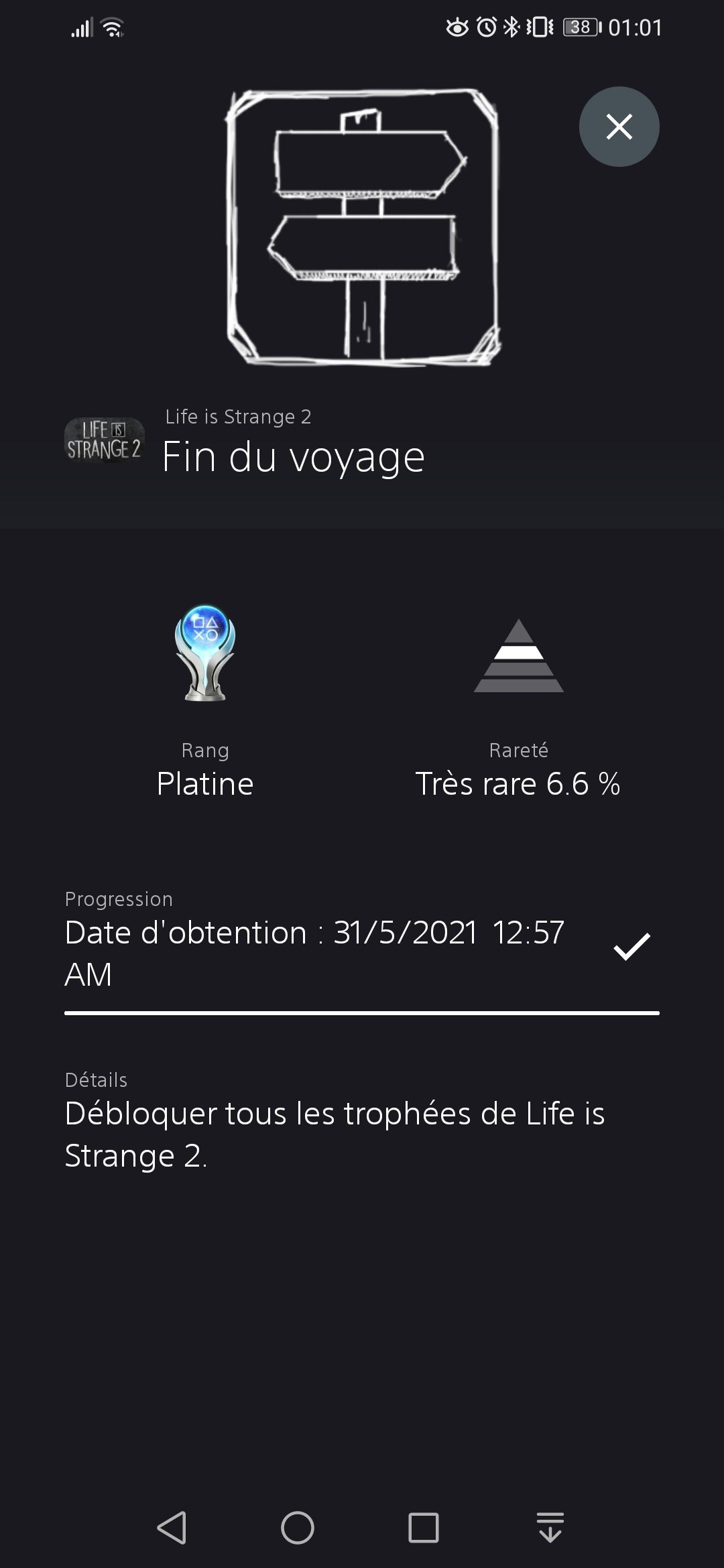Go back with the system back button
This screenshot has height=1568, width=724.
click(x=172, y=1528)
